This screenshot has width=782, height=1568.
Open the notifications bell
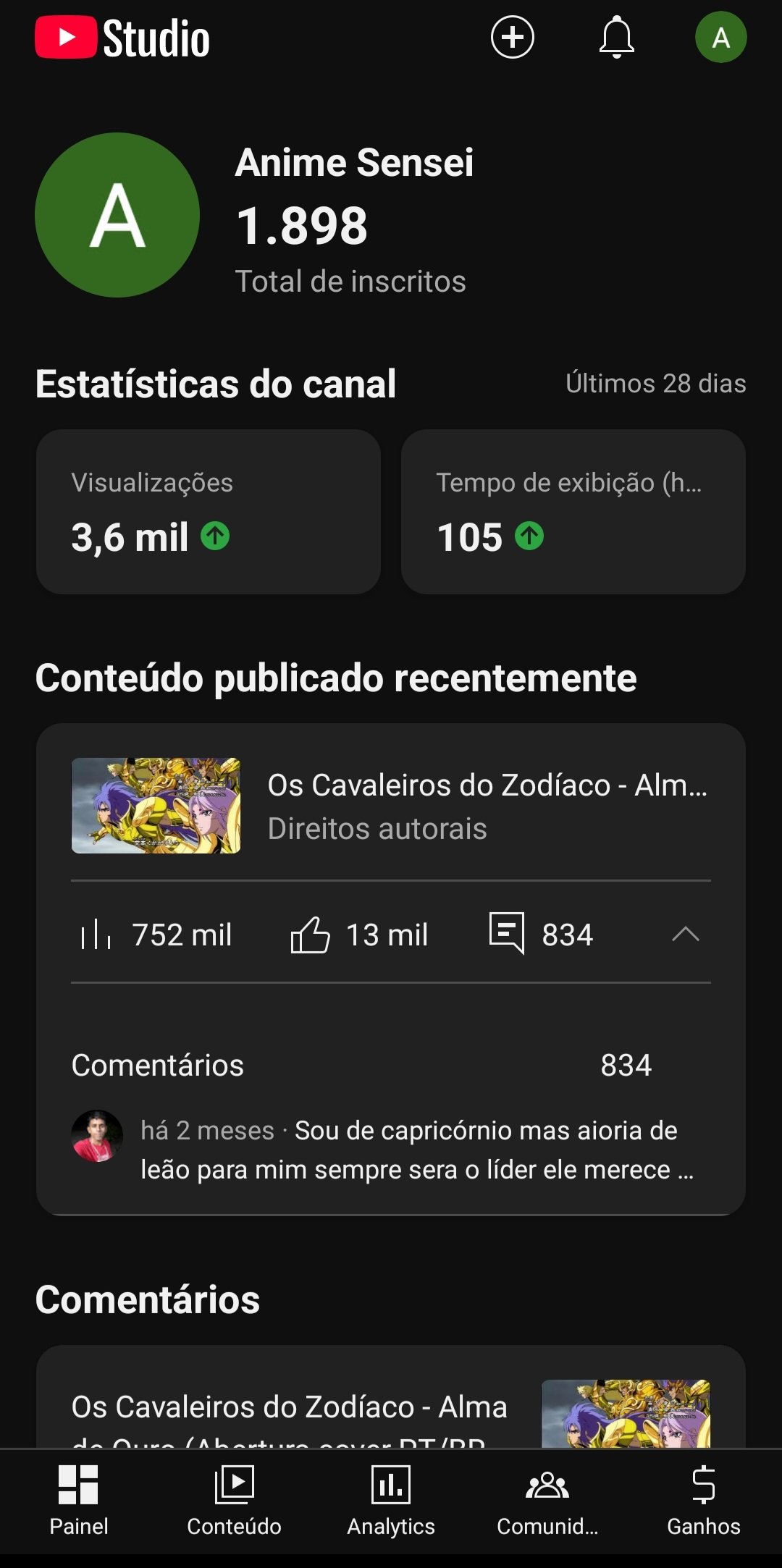pyautogui.click(x=616, y=37)
